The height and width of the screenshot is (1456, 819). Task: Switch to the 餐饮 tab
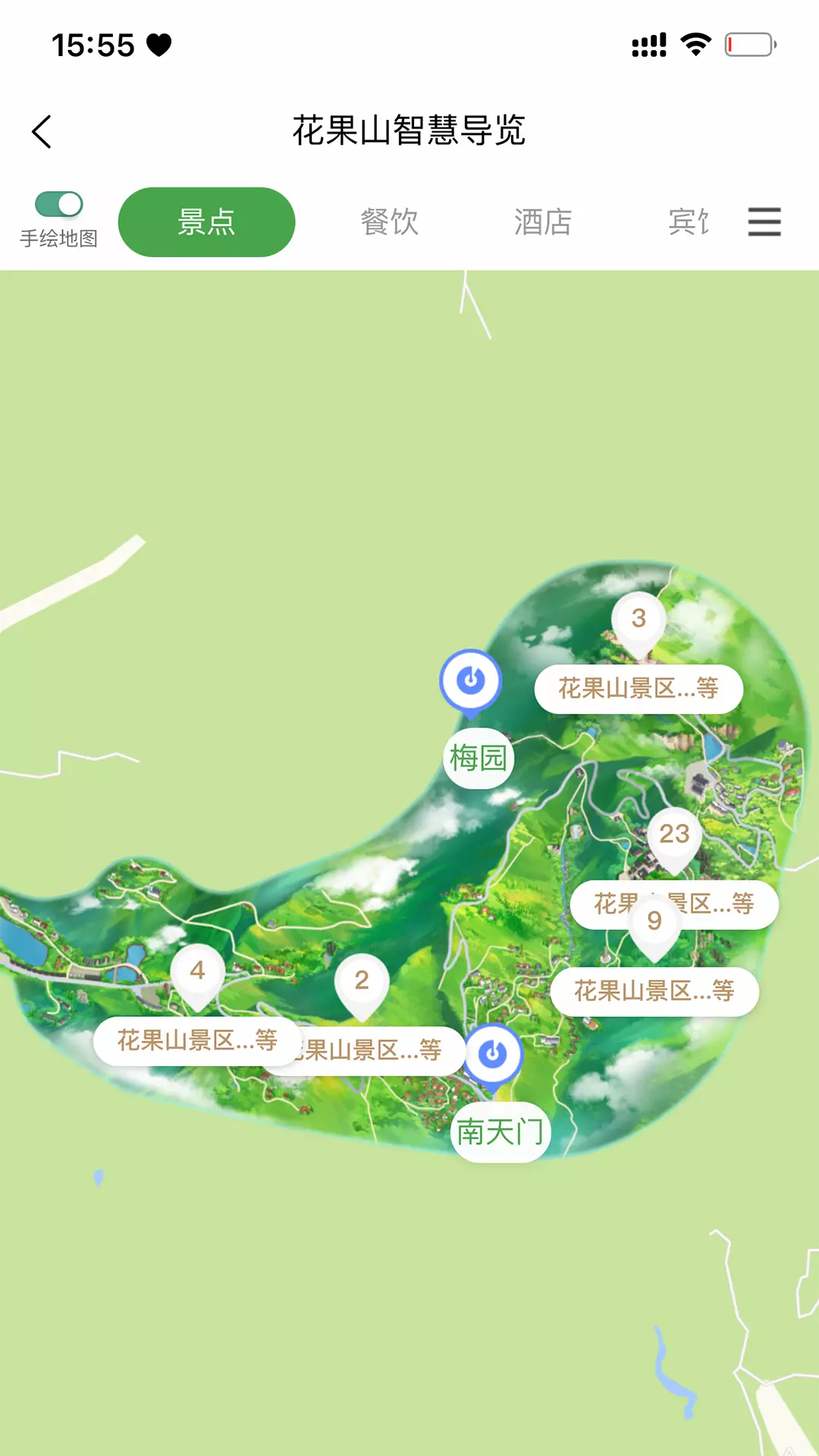click(x=389, y=222)
